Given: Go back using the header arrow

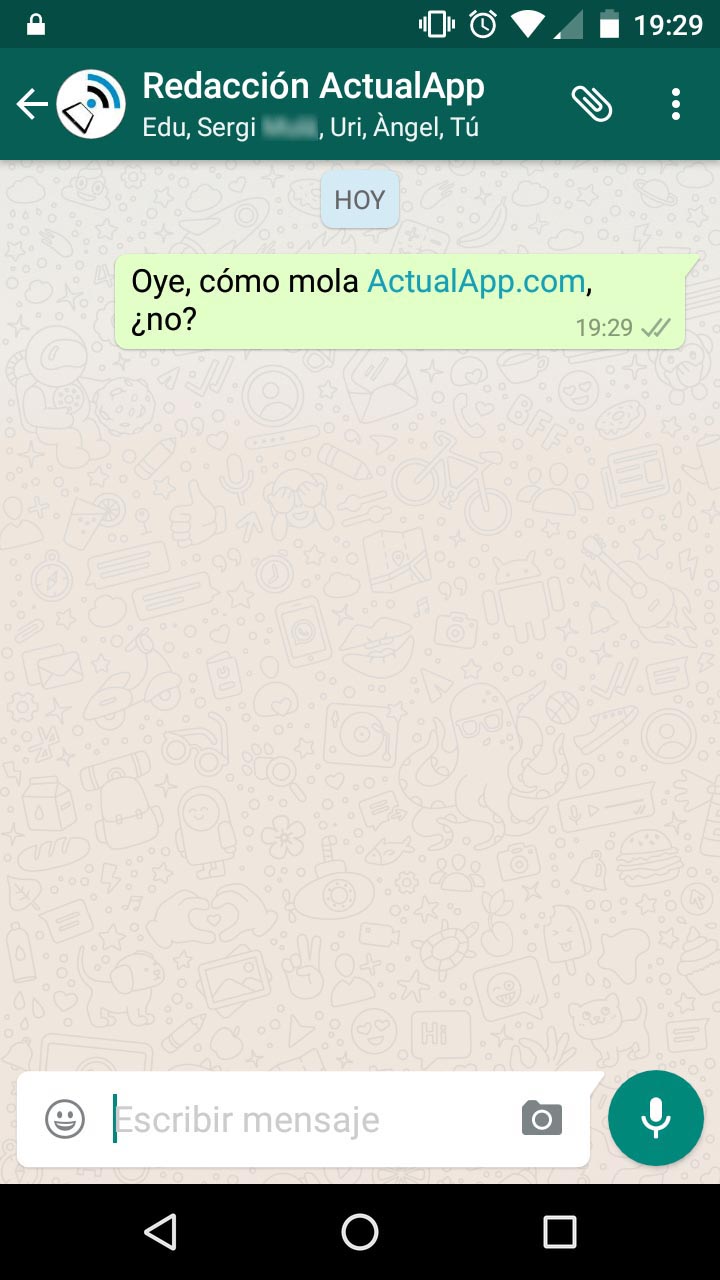Looking at the screenshot, I should [32, 104].
